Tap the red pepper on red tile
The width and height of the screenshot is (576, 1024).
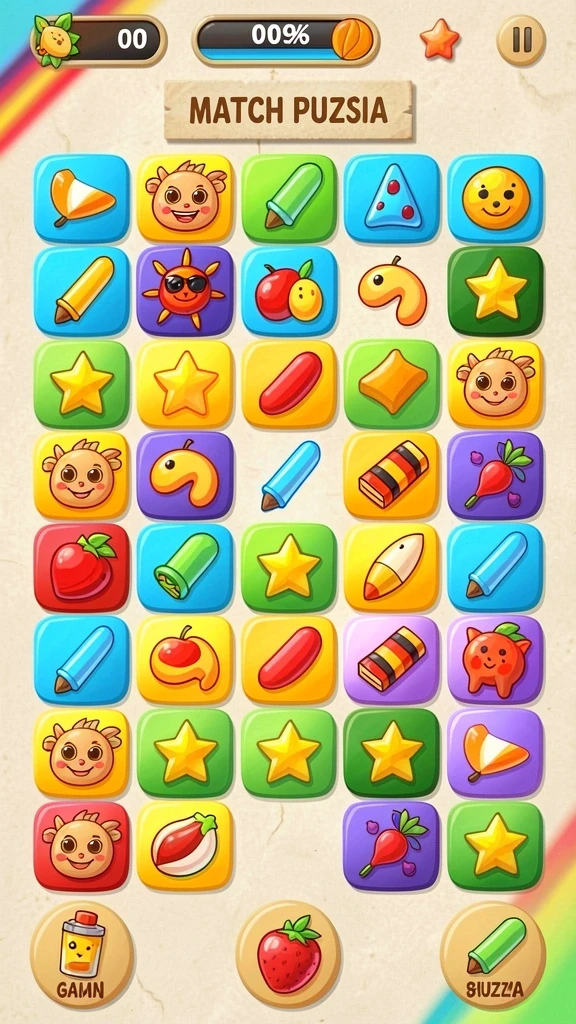pyautogui.click(x=82, y=568)
